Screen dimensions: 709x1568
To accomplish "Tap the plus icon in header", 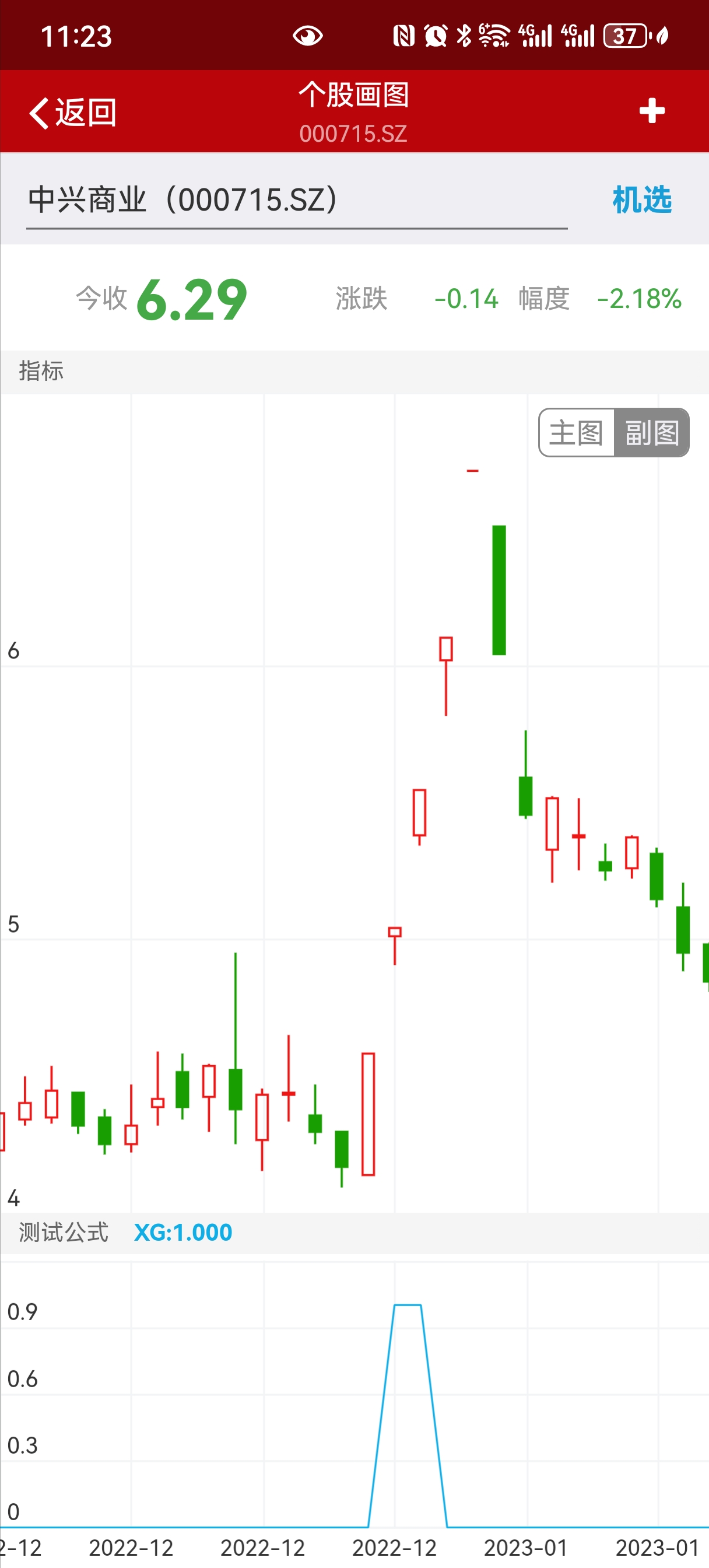I will click(651, 111).
